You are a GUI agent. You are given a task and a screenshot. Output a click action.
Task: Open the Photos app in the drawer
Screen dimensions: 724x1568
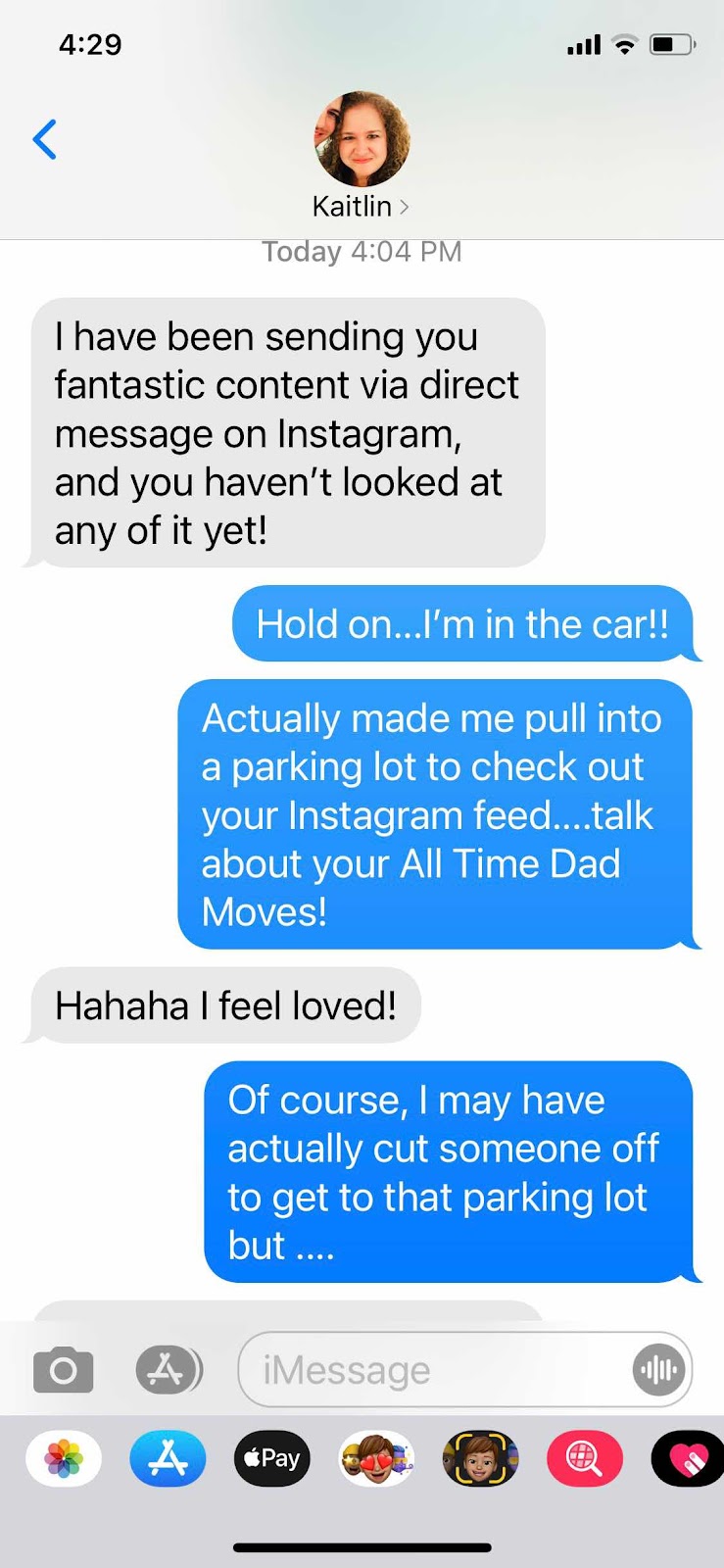(64, 1459)
